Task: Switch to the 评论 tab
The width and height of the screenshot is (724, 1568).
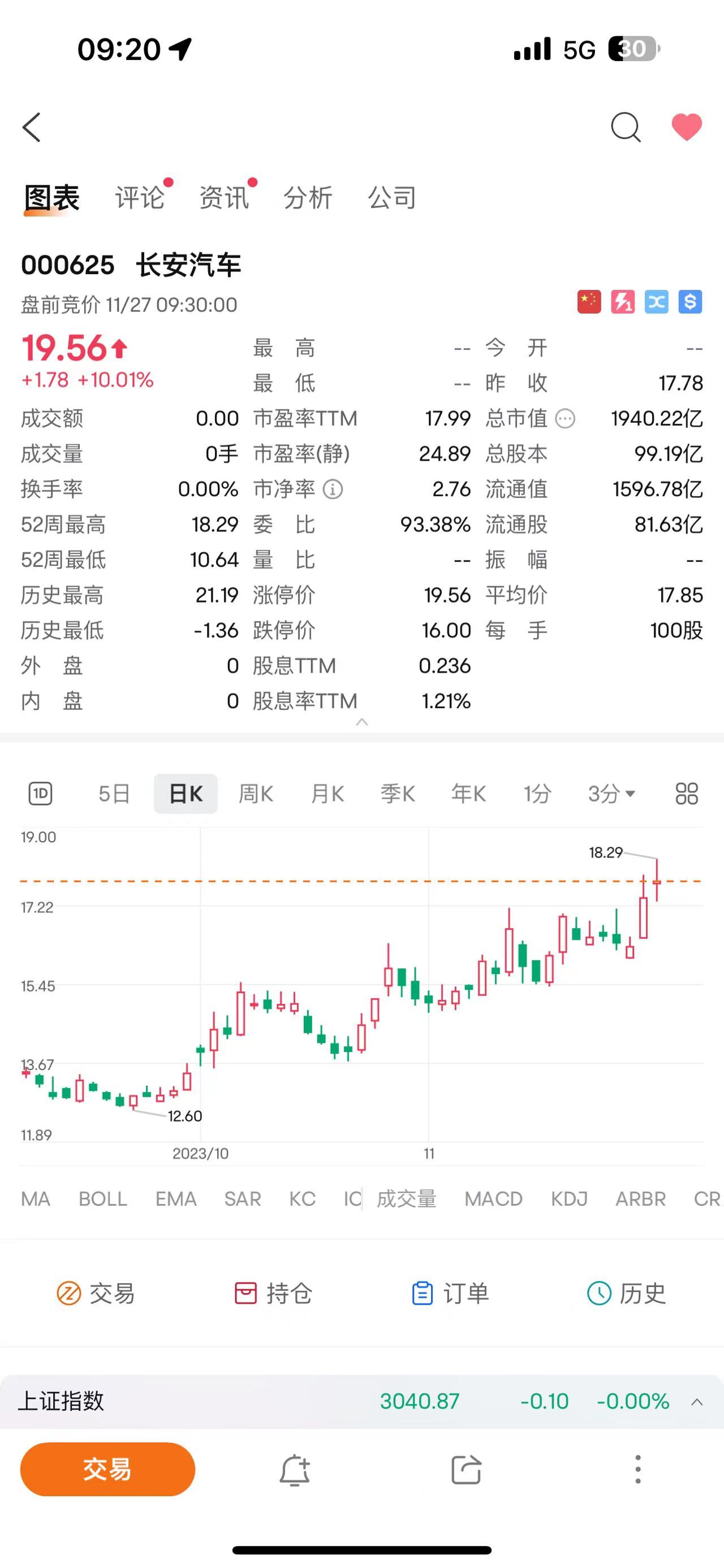Action: tap(140, 198)
